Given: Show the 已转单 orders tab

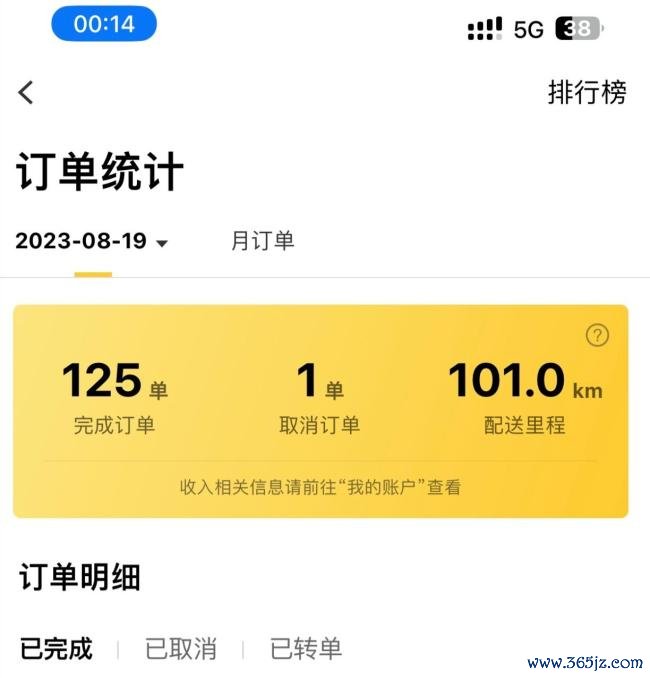Looking at the screenshot, I should (x=306, y=648).
